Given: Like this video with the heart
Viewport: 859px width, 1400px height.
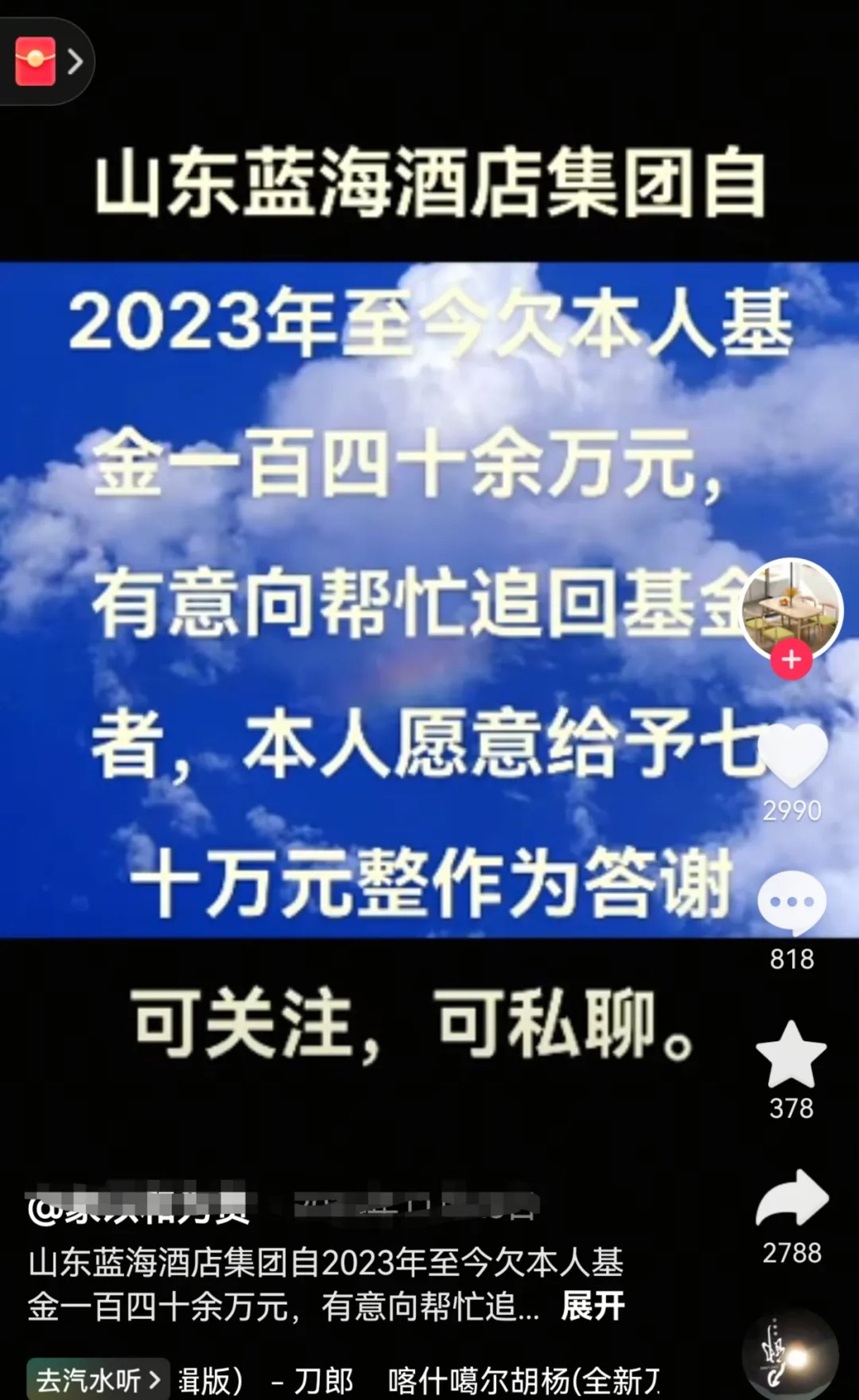Looking at the screenshot, I should 792,755.
